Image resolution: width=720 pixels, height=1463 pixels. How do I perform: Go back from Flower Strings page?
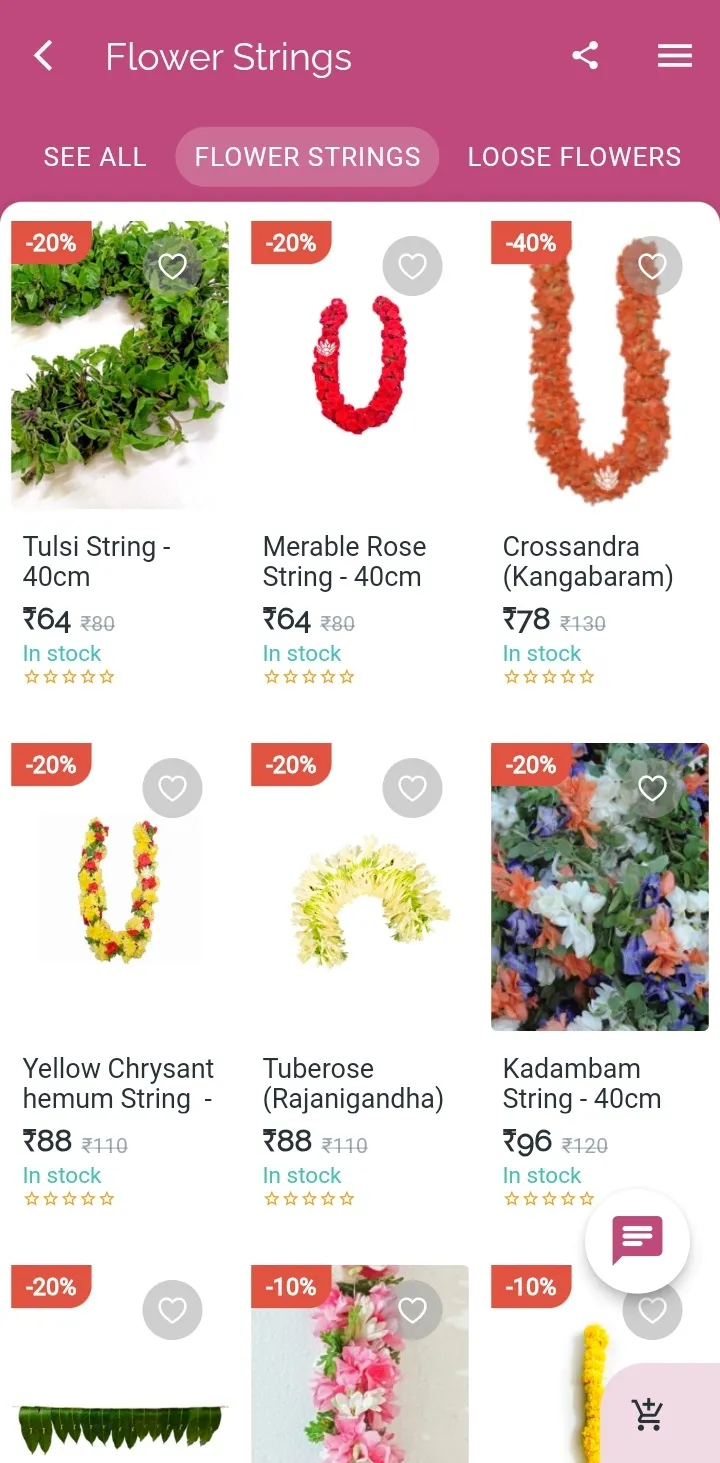pyautogui.click(x=43, y=56)
